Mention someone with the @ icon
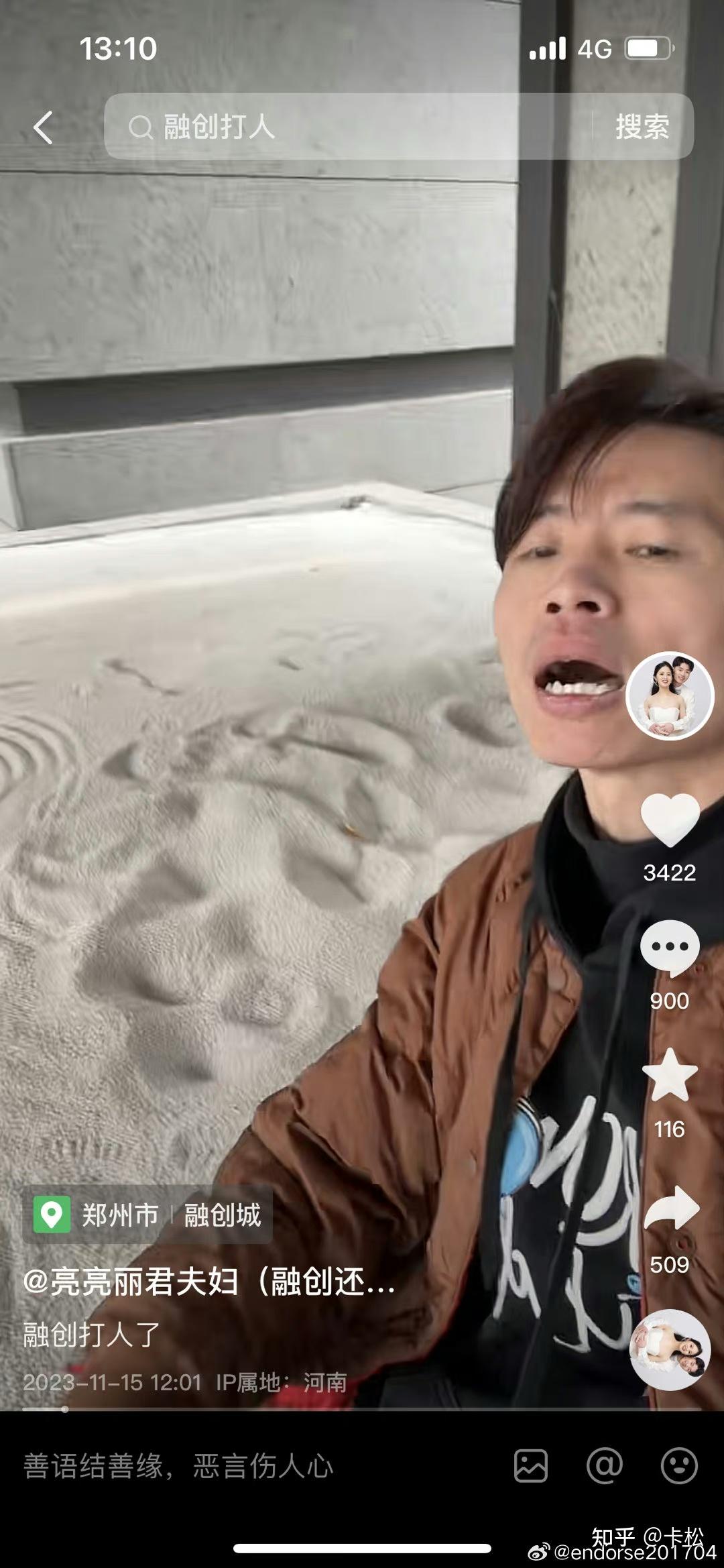The height and width of the screenshot is (1568, 724). coord(604,1466)
